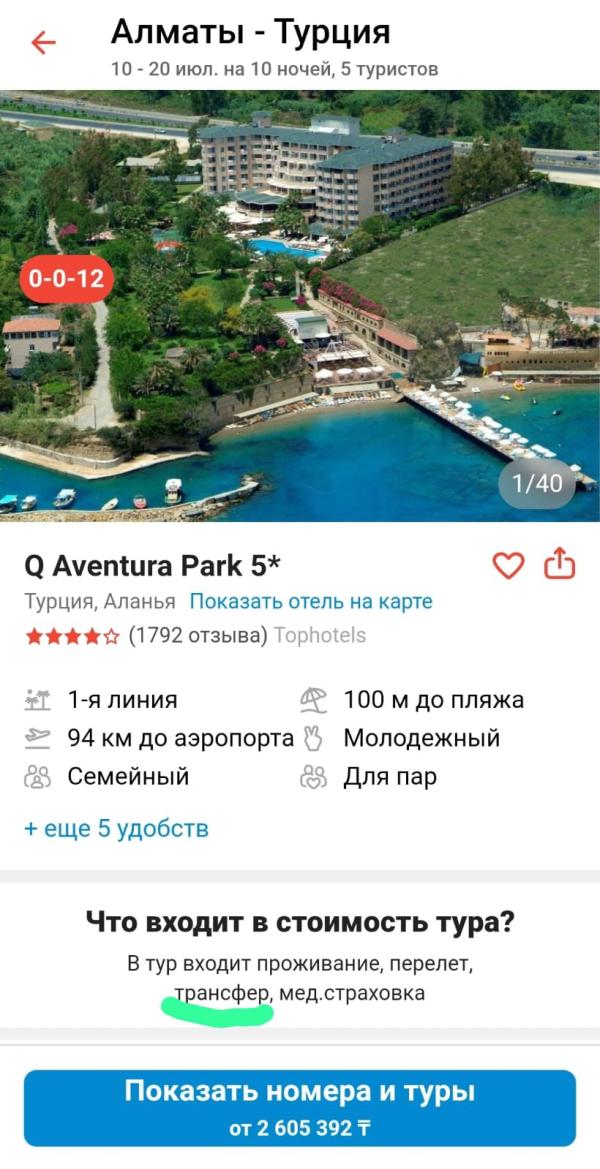Go back using the red arrow
The height and width of the screenshot is (1169, 600).
pos(44,43)
